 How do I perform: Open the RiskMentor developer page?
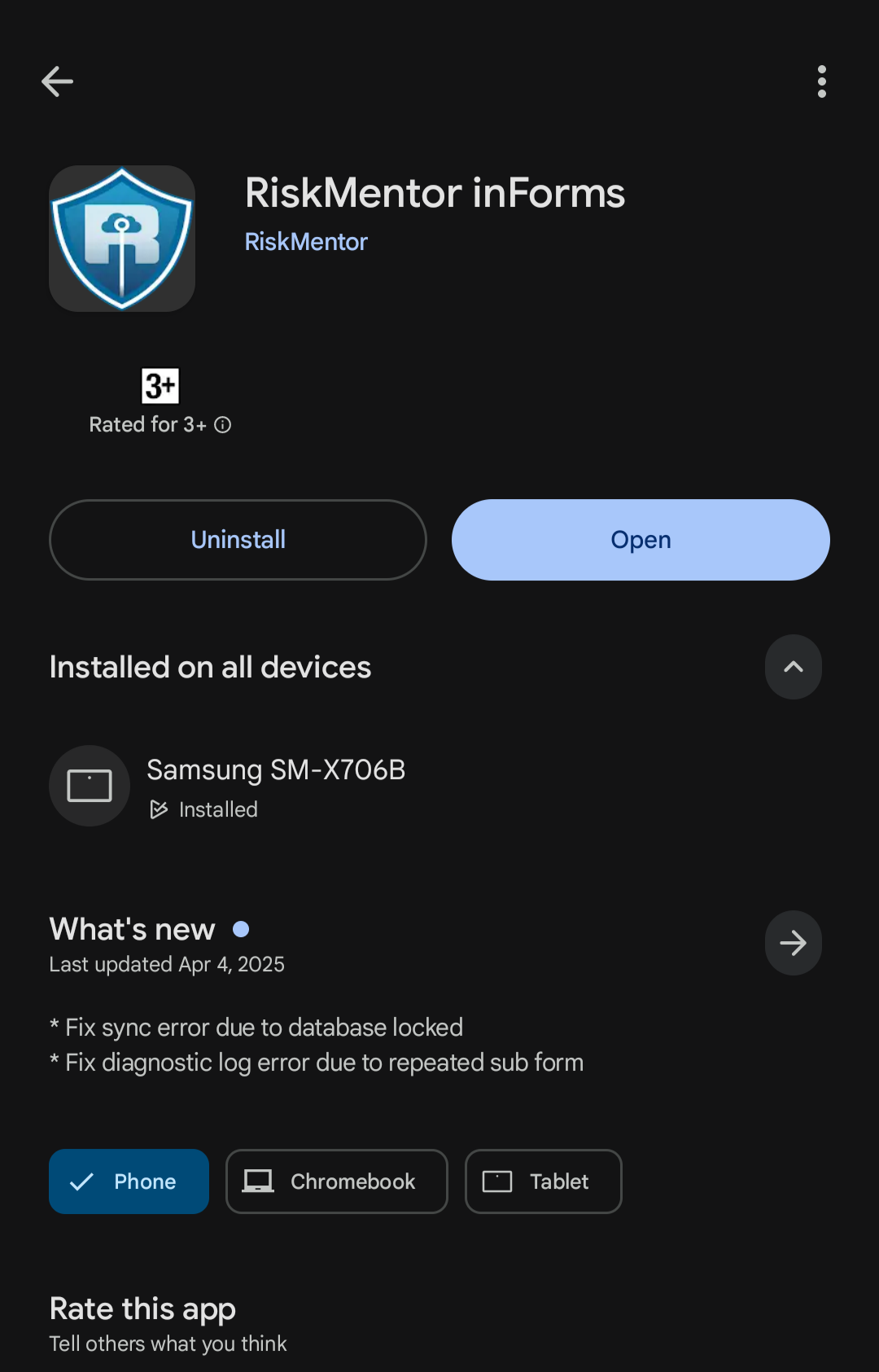306,242
